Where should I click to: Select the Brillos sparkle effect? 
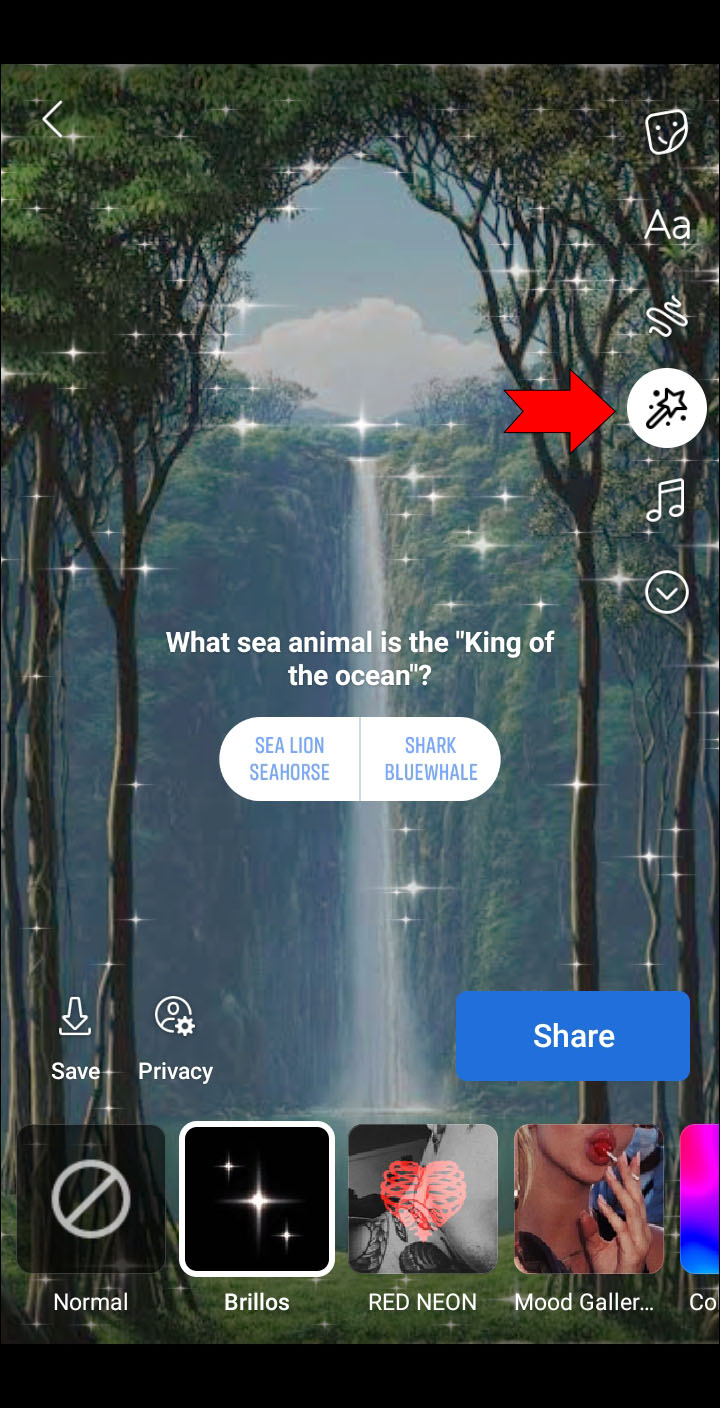(x=257, y=1199)
